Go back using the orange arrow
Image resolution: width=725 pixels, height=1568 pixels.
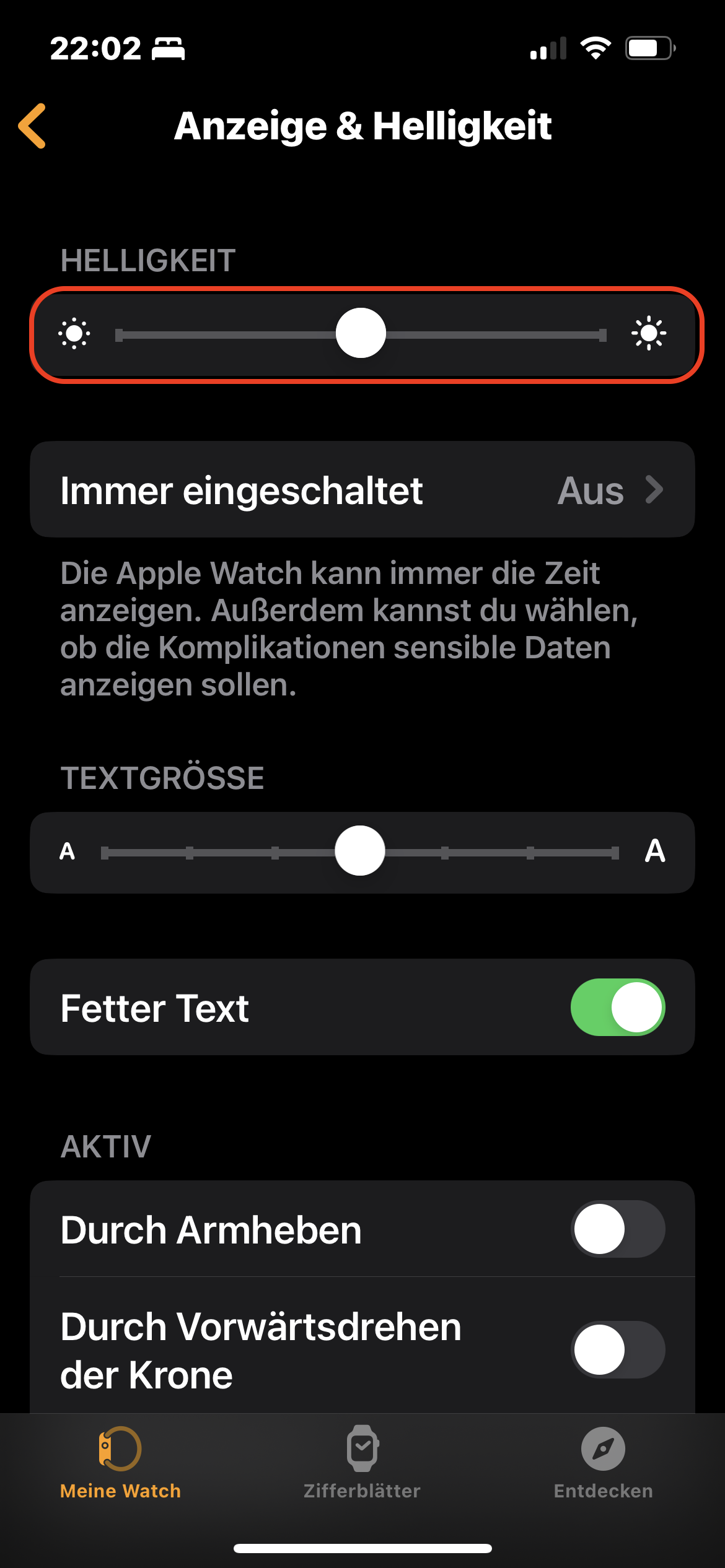point(33,126)
